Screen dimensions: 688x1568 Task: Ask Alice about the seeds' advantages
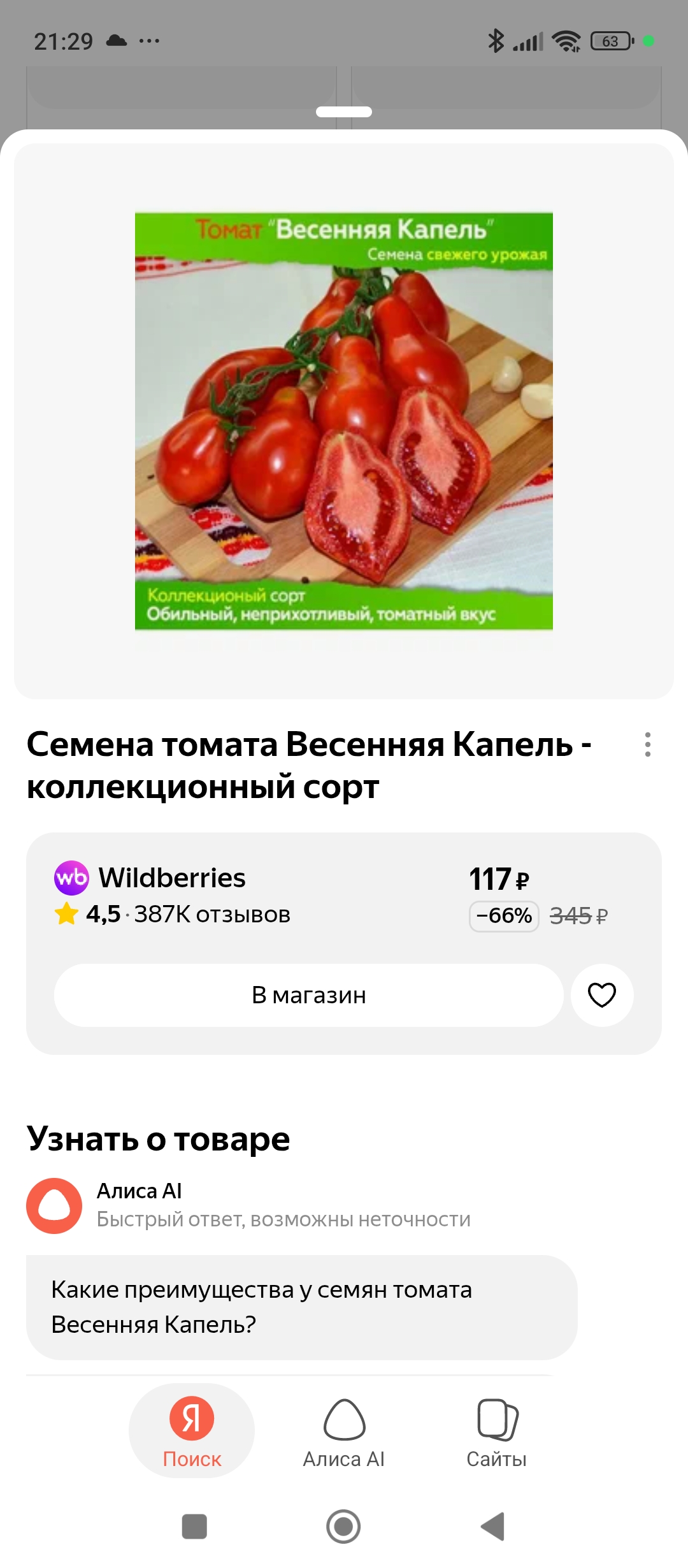(x=301, y=1307)
